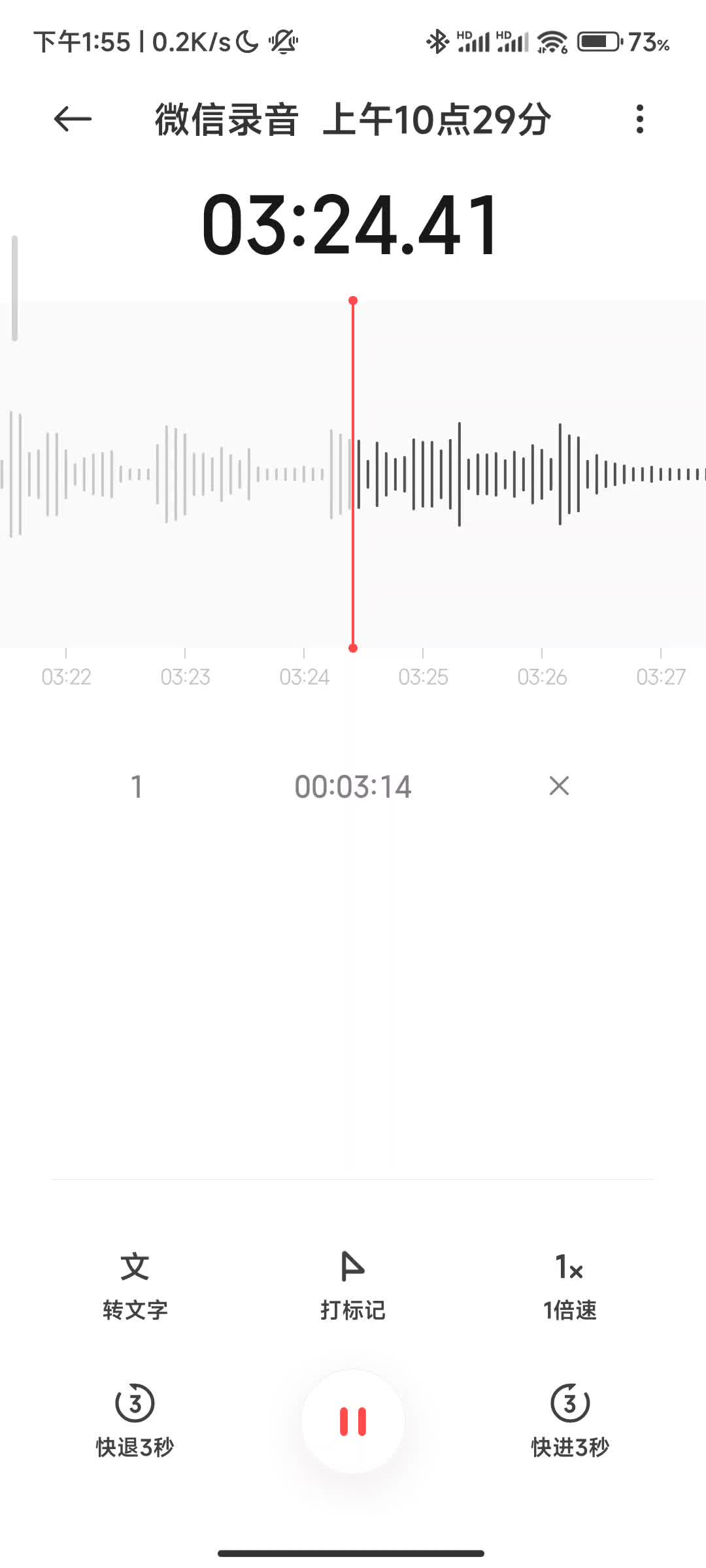This screenshot has width=706, height=1568.
Task: Pause the recording playback
Action: (352, 1421)
